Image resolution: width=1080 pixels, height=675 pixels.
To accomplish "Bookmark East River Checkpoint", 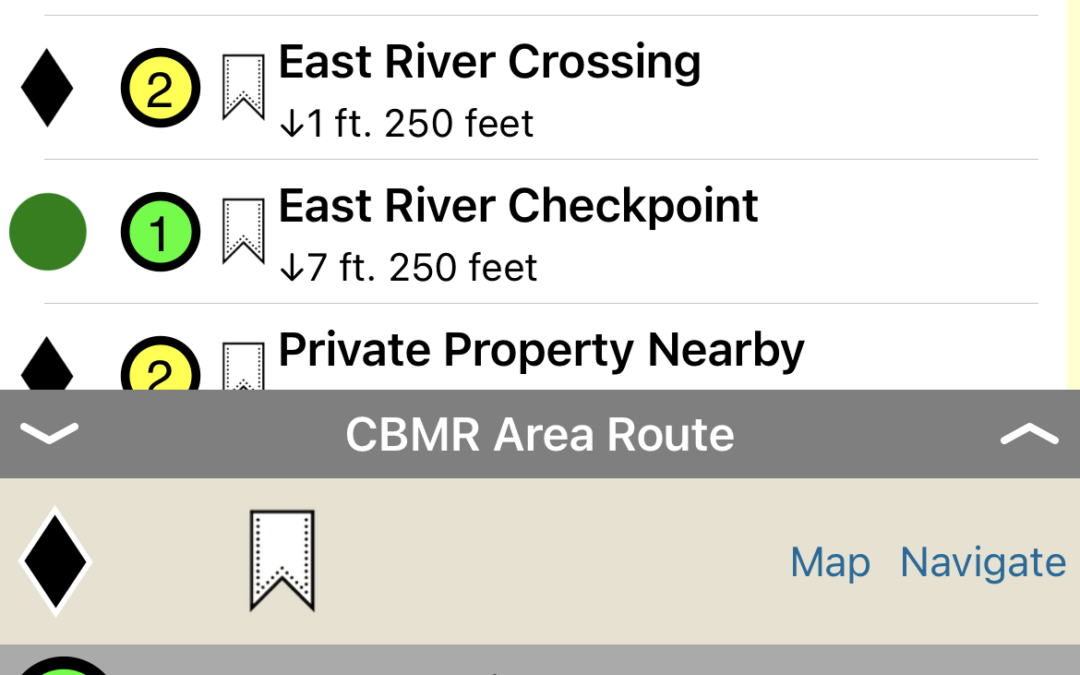I will click(243, 231).
